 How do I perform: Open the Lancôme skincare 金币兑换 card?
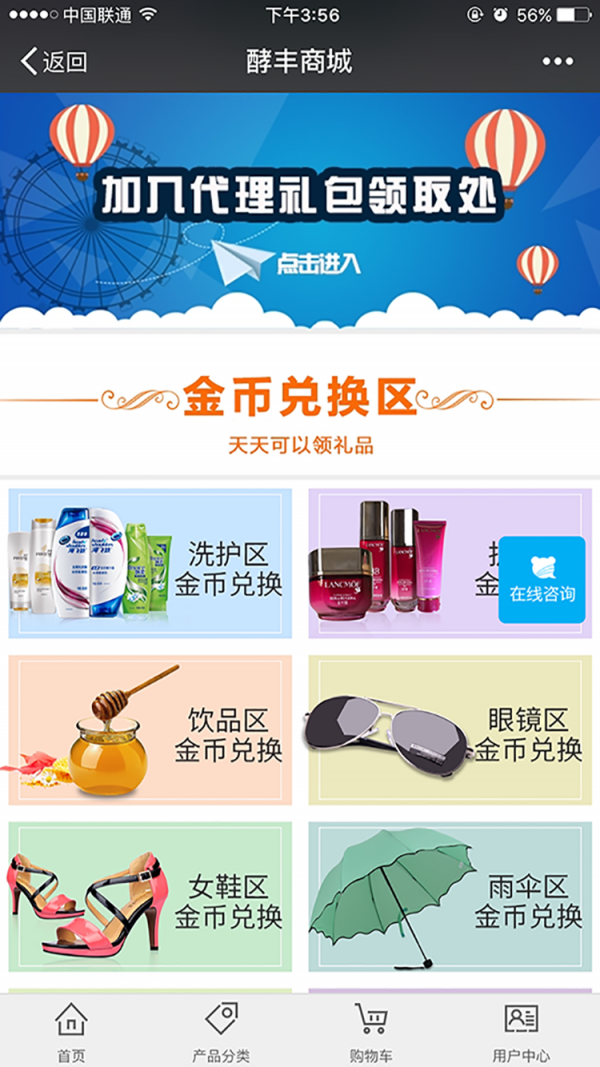click(x=400, y=564)
